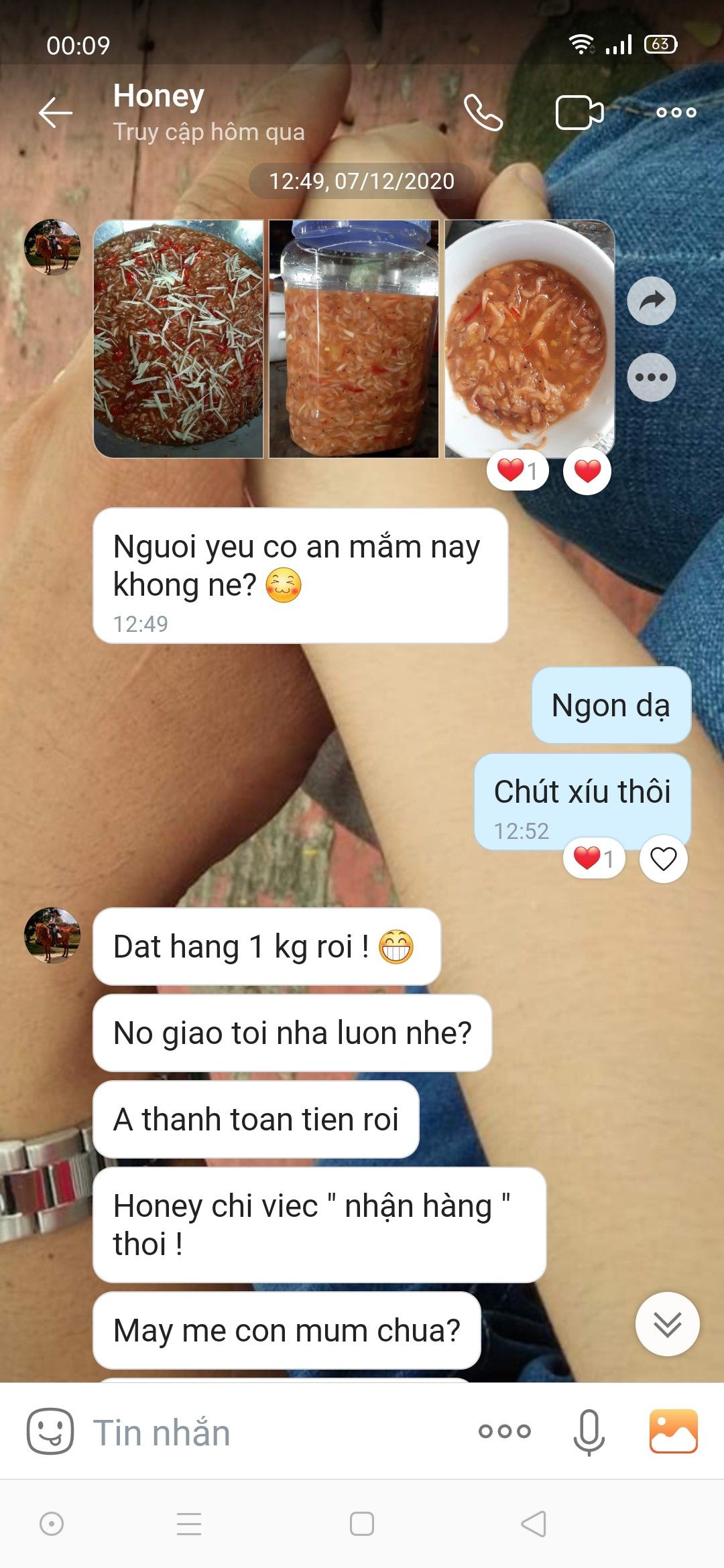This screenshot has width=724, height=1568.
Task: Tap the system back button
Action: click(x=534, y=1524)
